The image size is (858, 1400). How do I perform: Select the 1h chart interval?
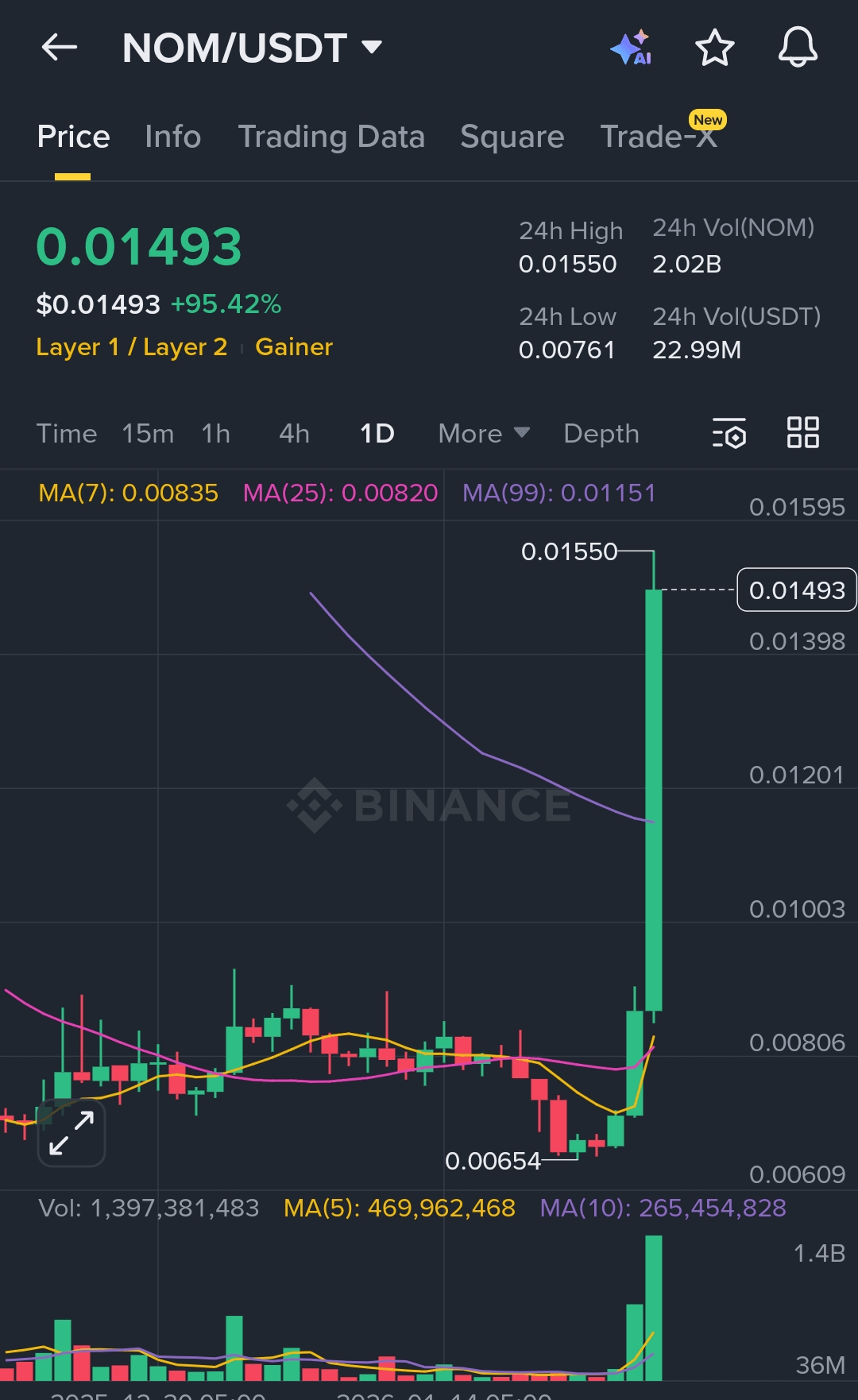[215, 434]
